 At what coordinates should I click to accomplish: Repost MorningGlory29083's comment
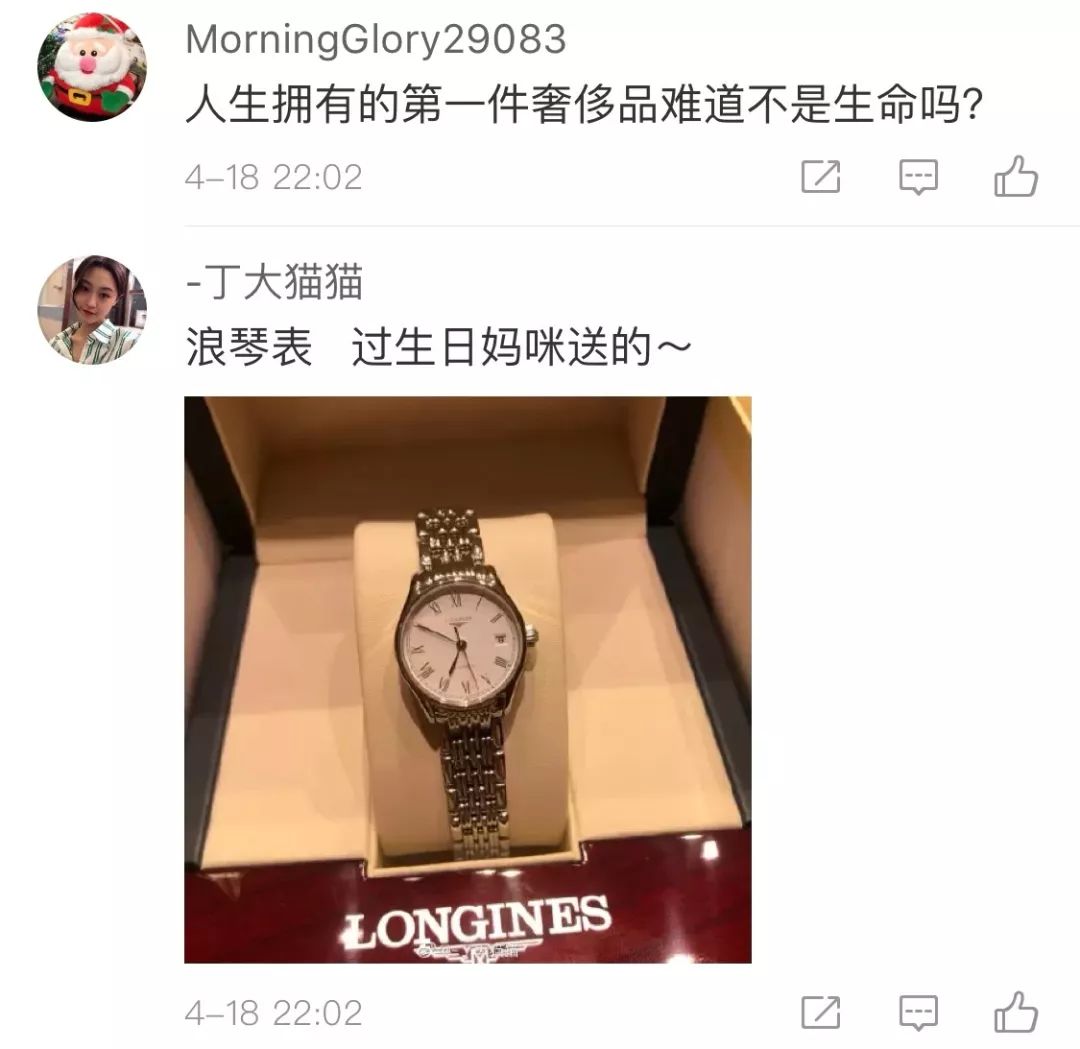coord(821,178)
